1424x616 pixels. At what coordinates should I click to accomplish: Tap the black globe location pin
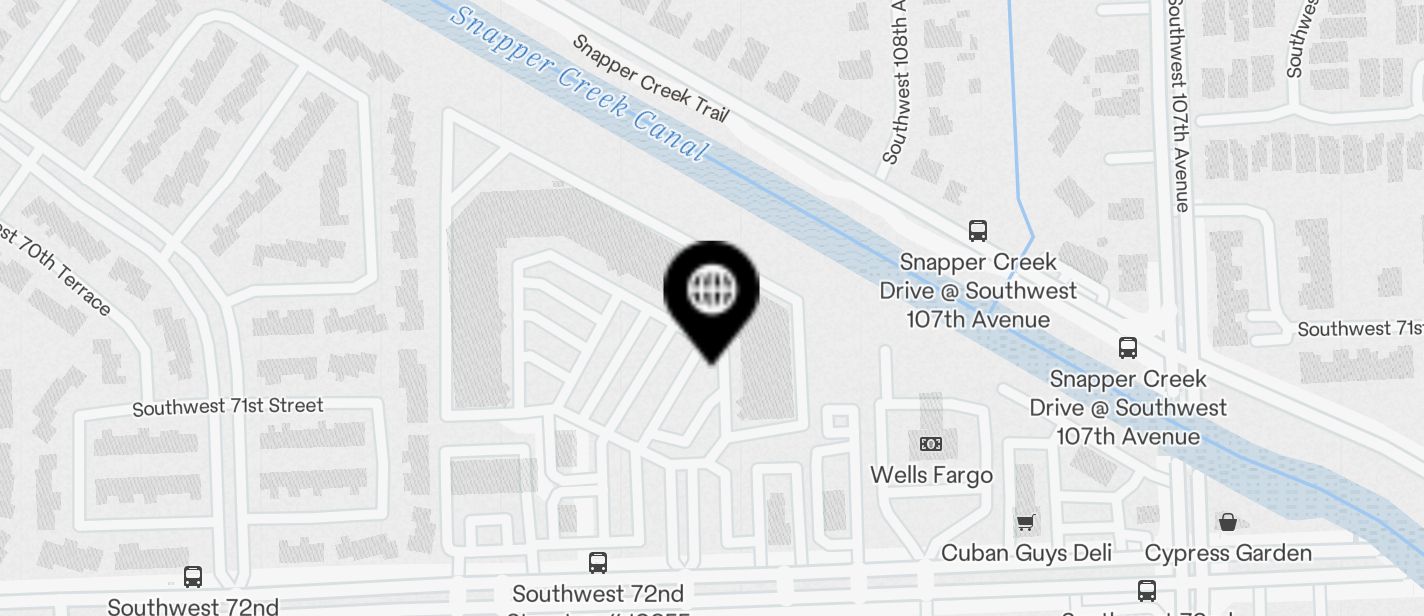coord(711,291)
